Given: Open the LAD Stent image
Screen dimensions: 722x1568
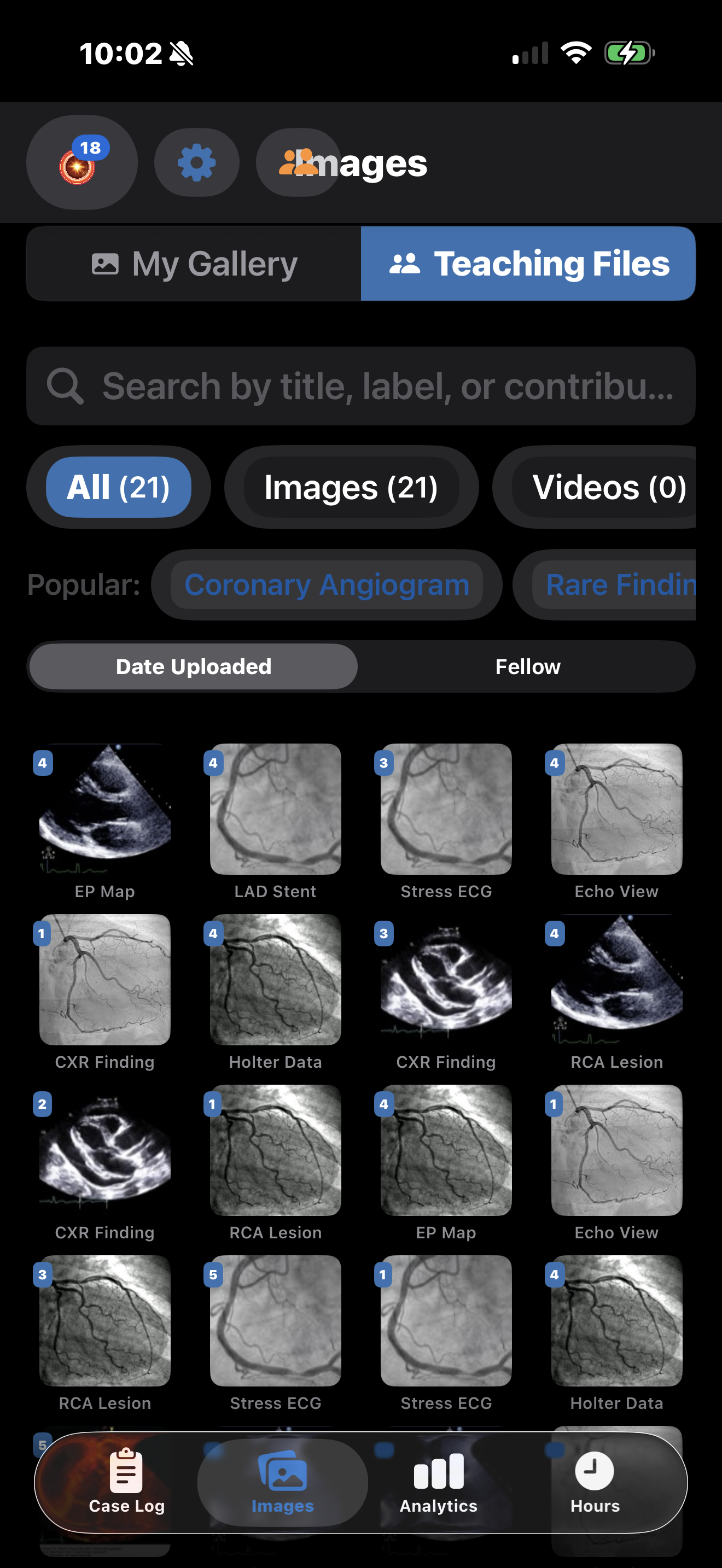Looking at the screenshot, I should tap(275, 810).
